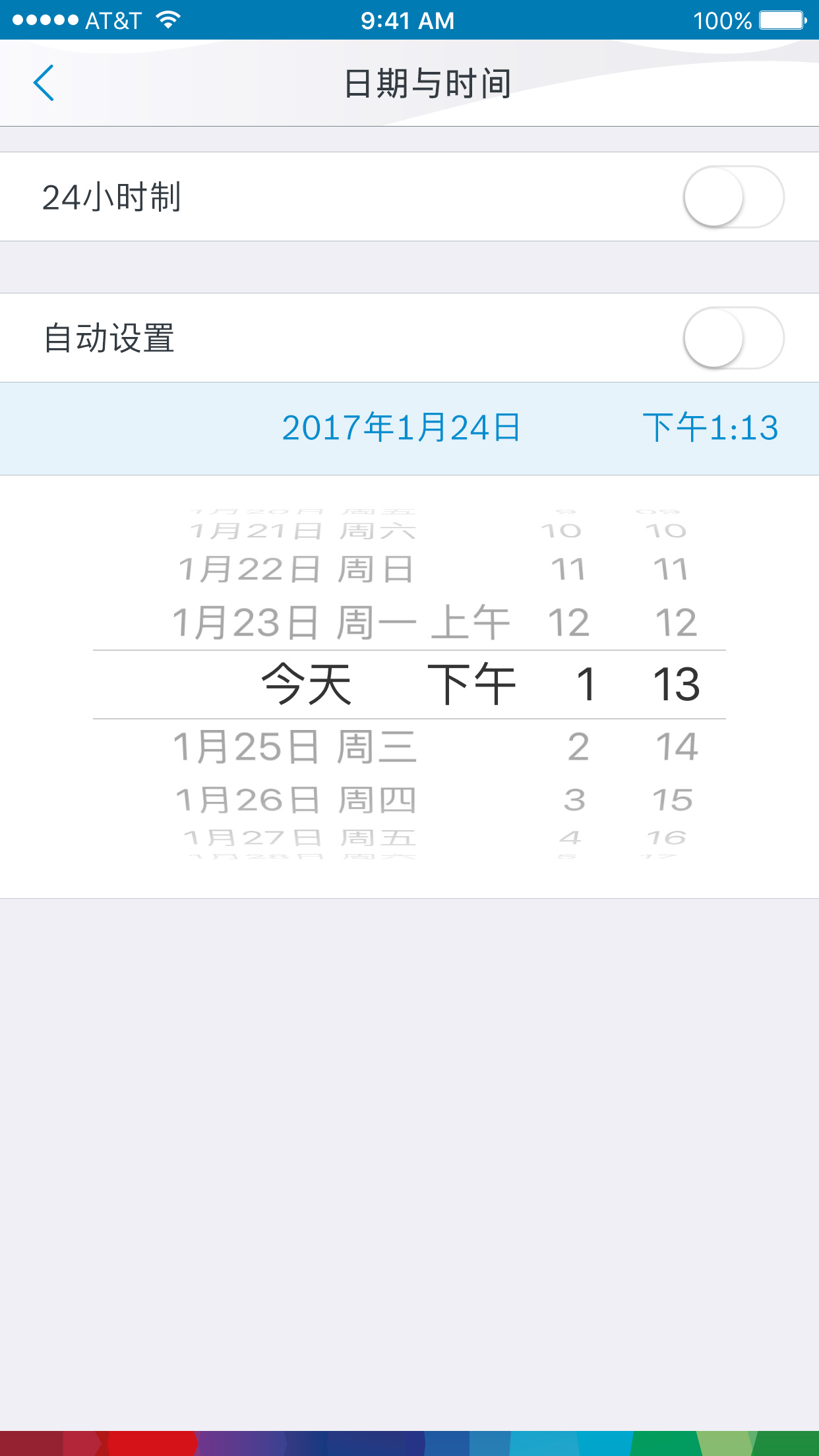Select 今天 in the date wheel
819x1456 pixels.
click(x=306, y=683)
